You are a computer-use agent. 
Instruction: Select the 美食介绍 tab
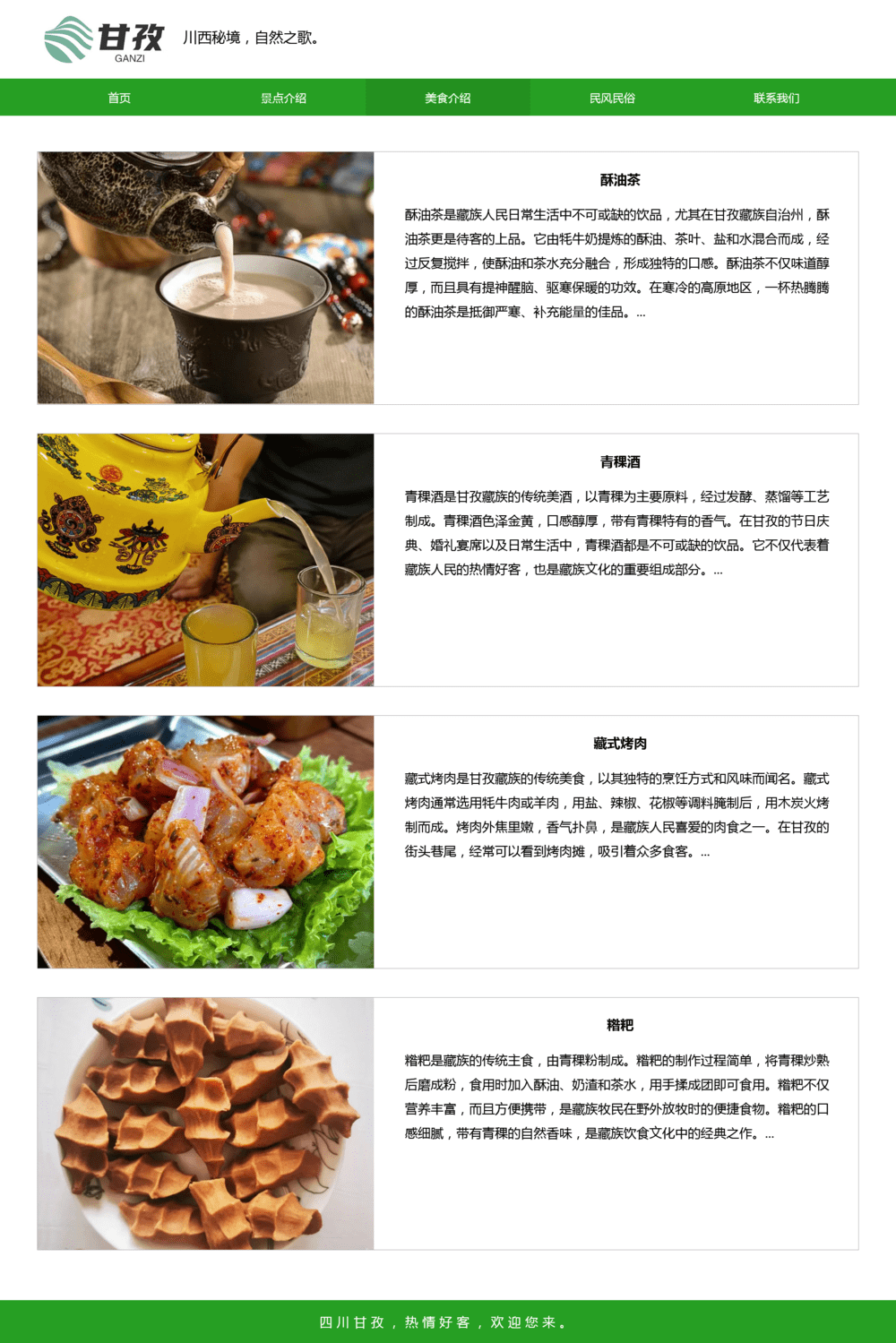tap(447, 98)
